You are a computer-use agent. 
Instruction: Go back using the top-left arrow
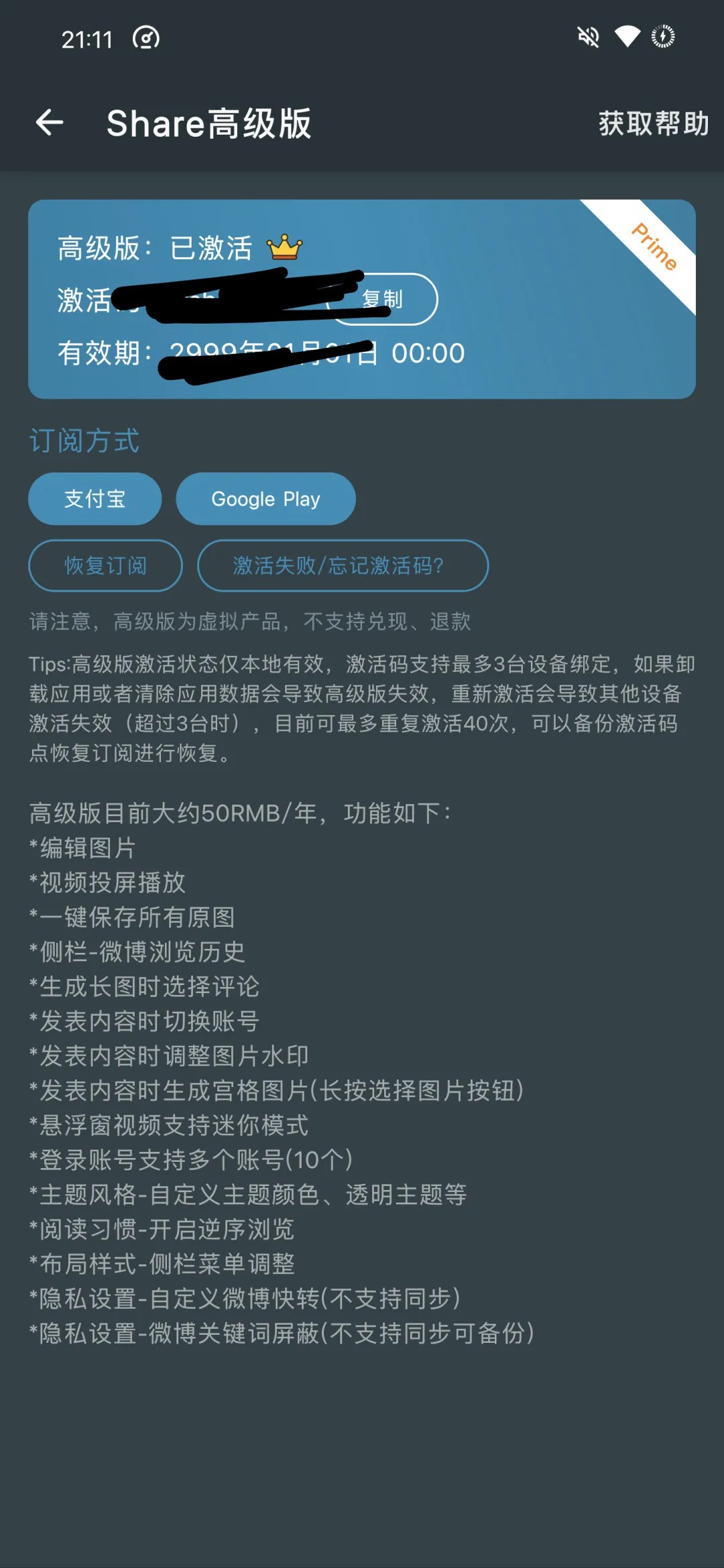[x=50, y=123]
